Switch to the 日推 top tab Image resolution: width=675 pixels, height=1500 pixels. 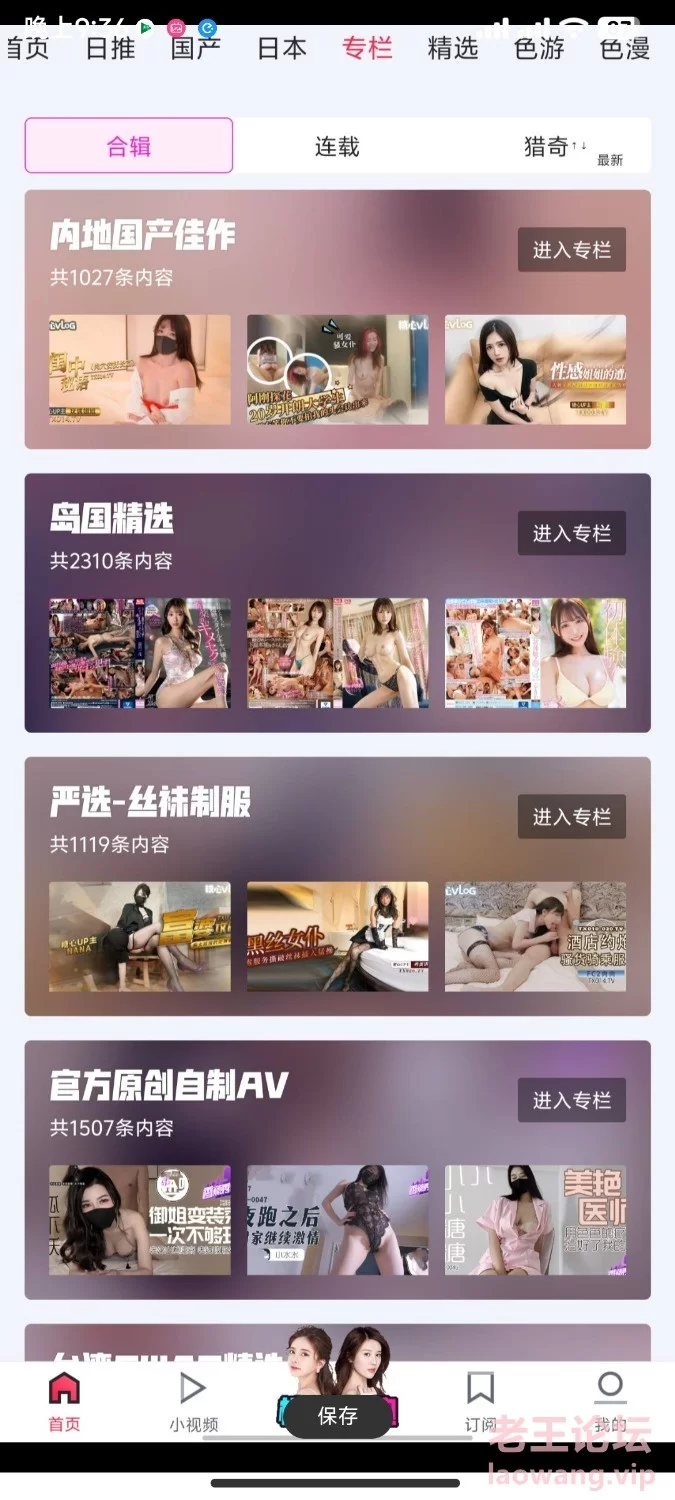pyautogui.click(x=110, y=48)
